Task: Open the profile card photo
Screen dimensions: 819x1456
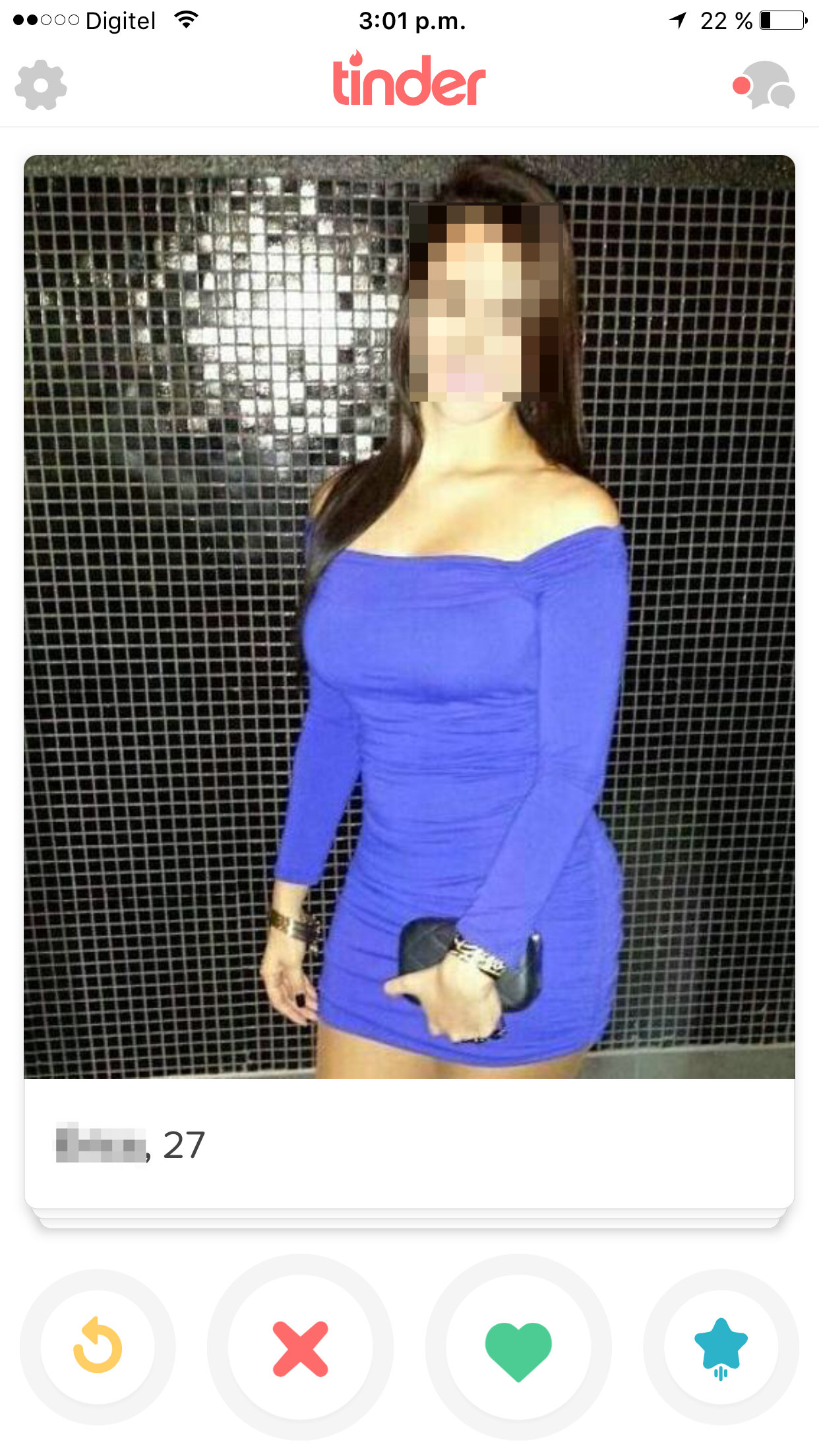Action: pyautogui.click(x=409, y=617)
